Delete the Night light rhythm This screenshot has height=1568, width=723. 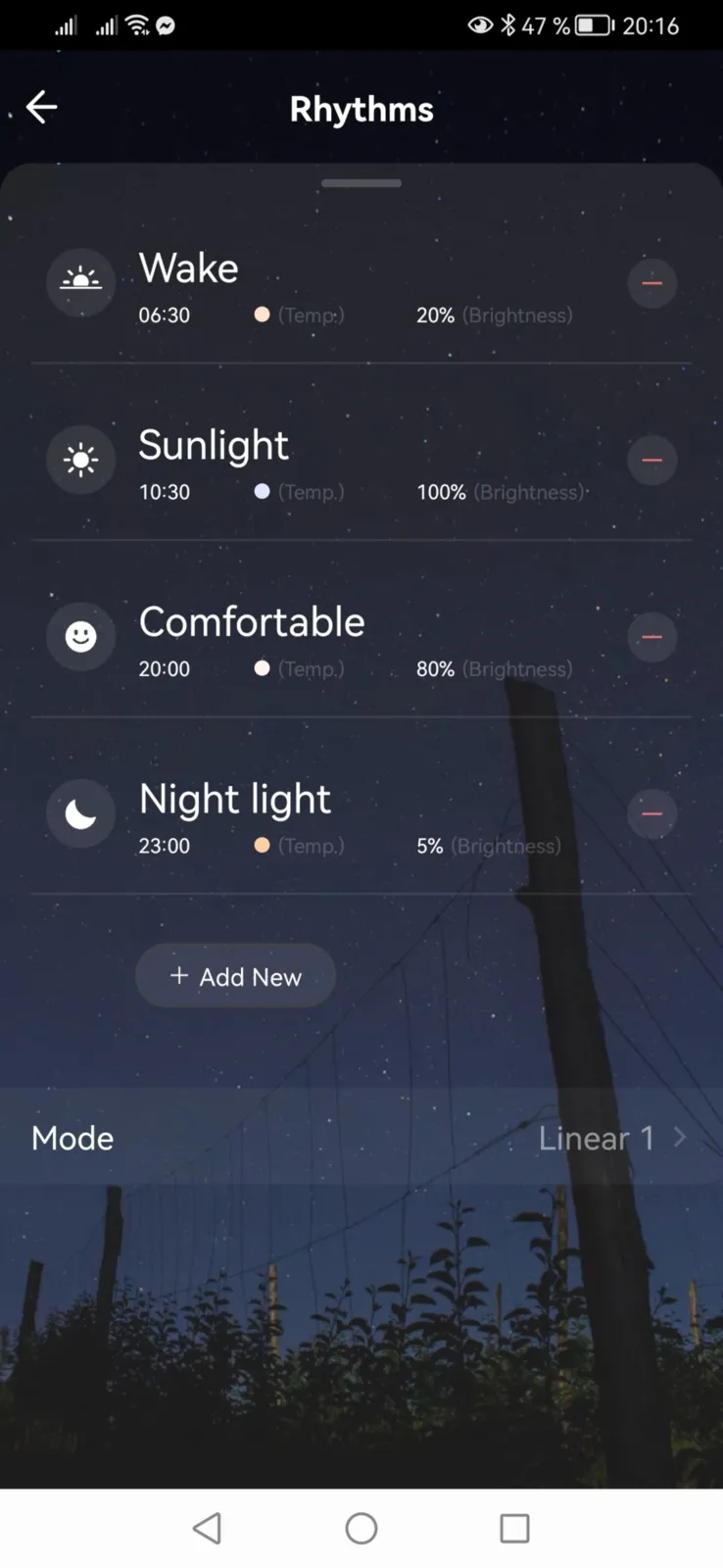652,813
